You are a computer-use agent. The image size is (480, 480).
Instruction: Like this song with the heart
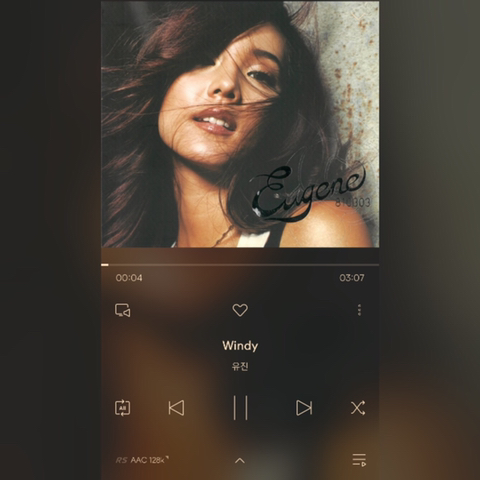coord(240,310)
